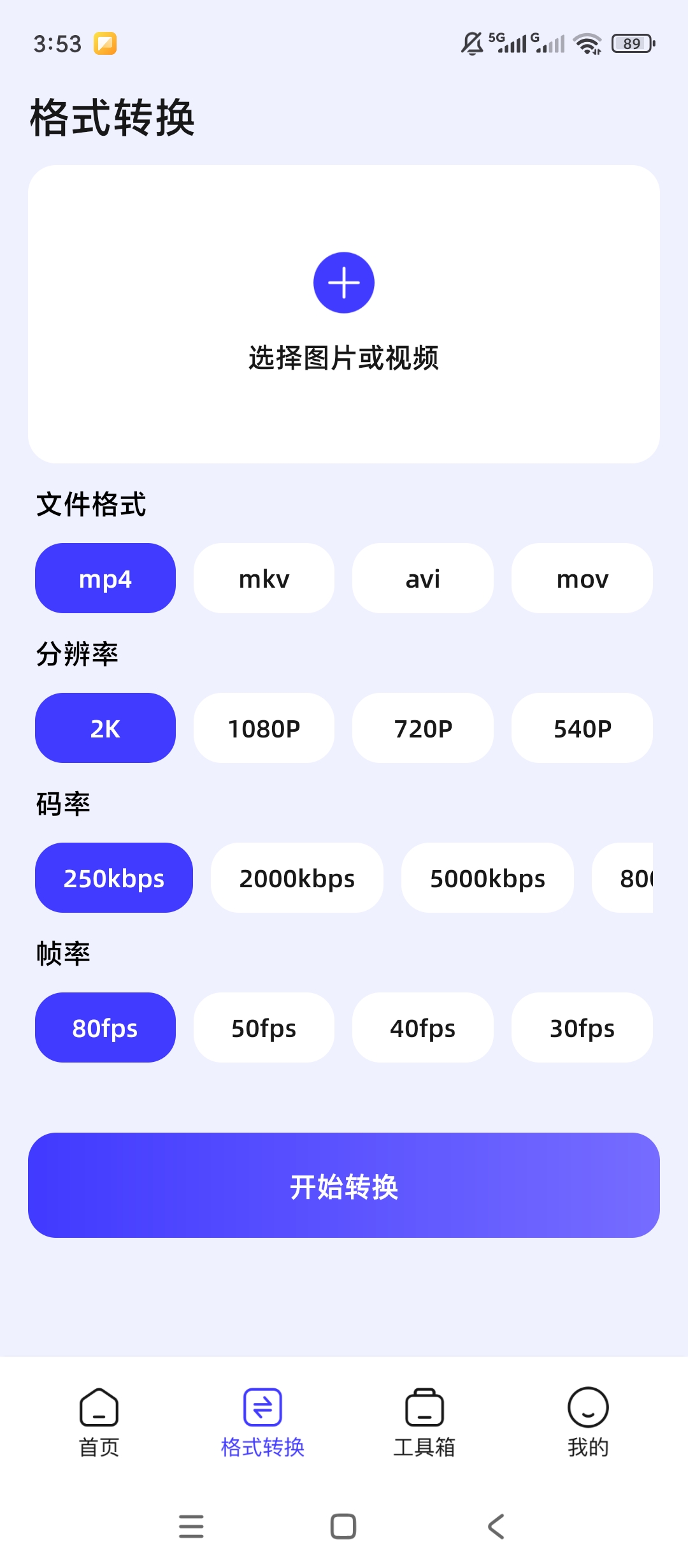The width and height of the screenshot is (688, 1568).
Task: Open the 工具箱 toolbox tab
Action: pos(424,1423)
